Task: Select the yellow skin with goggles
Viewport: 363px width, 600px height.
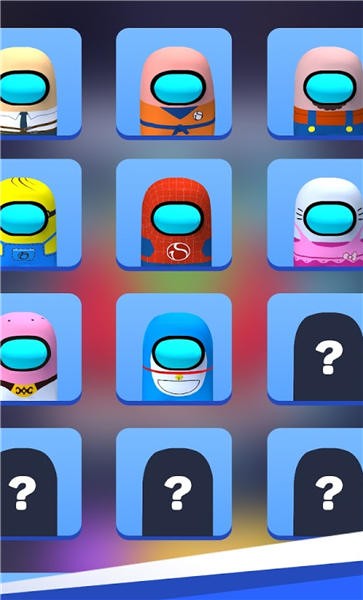Action: coord(40,214)
